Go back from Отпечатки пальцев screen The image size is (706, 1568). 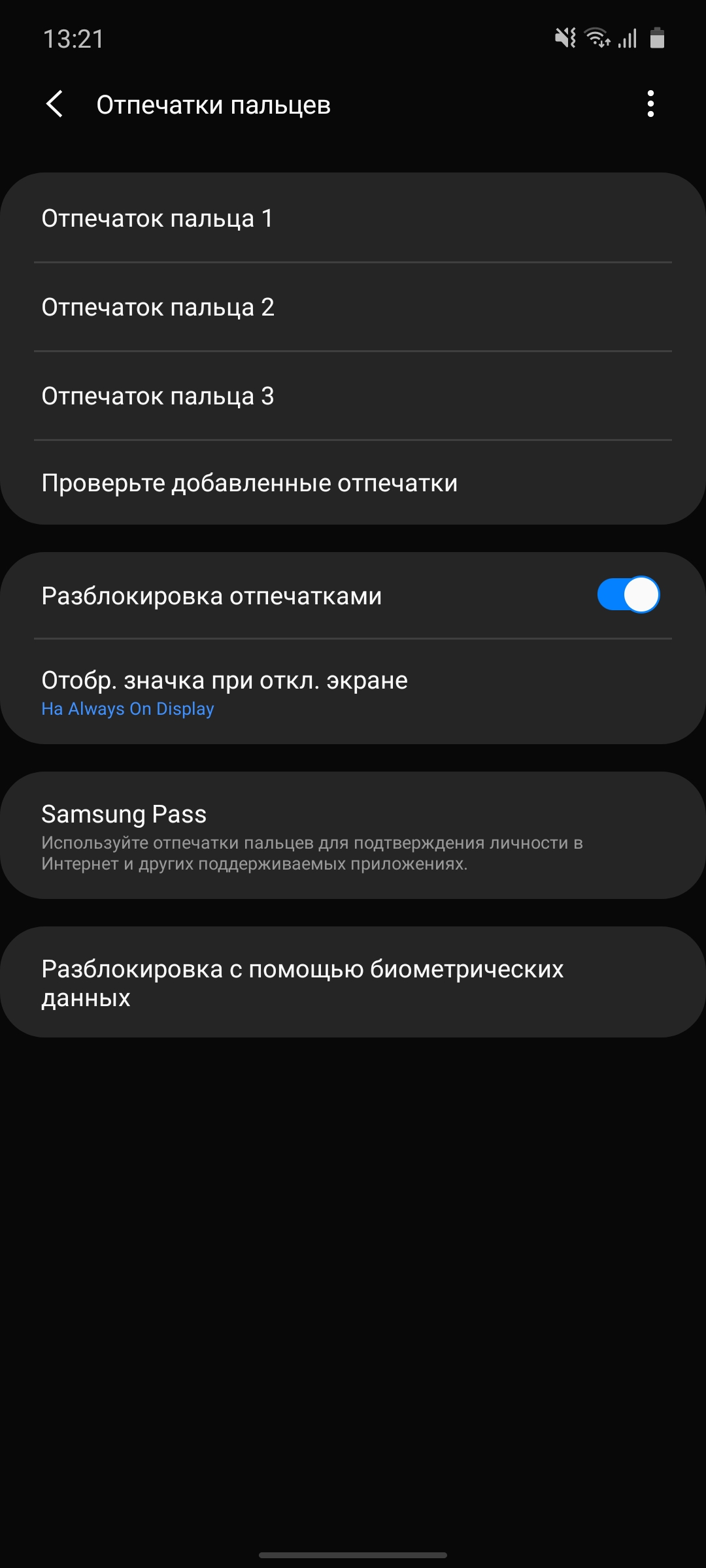coord(55,105)
